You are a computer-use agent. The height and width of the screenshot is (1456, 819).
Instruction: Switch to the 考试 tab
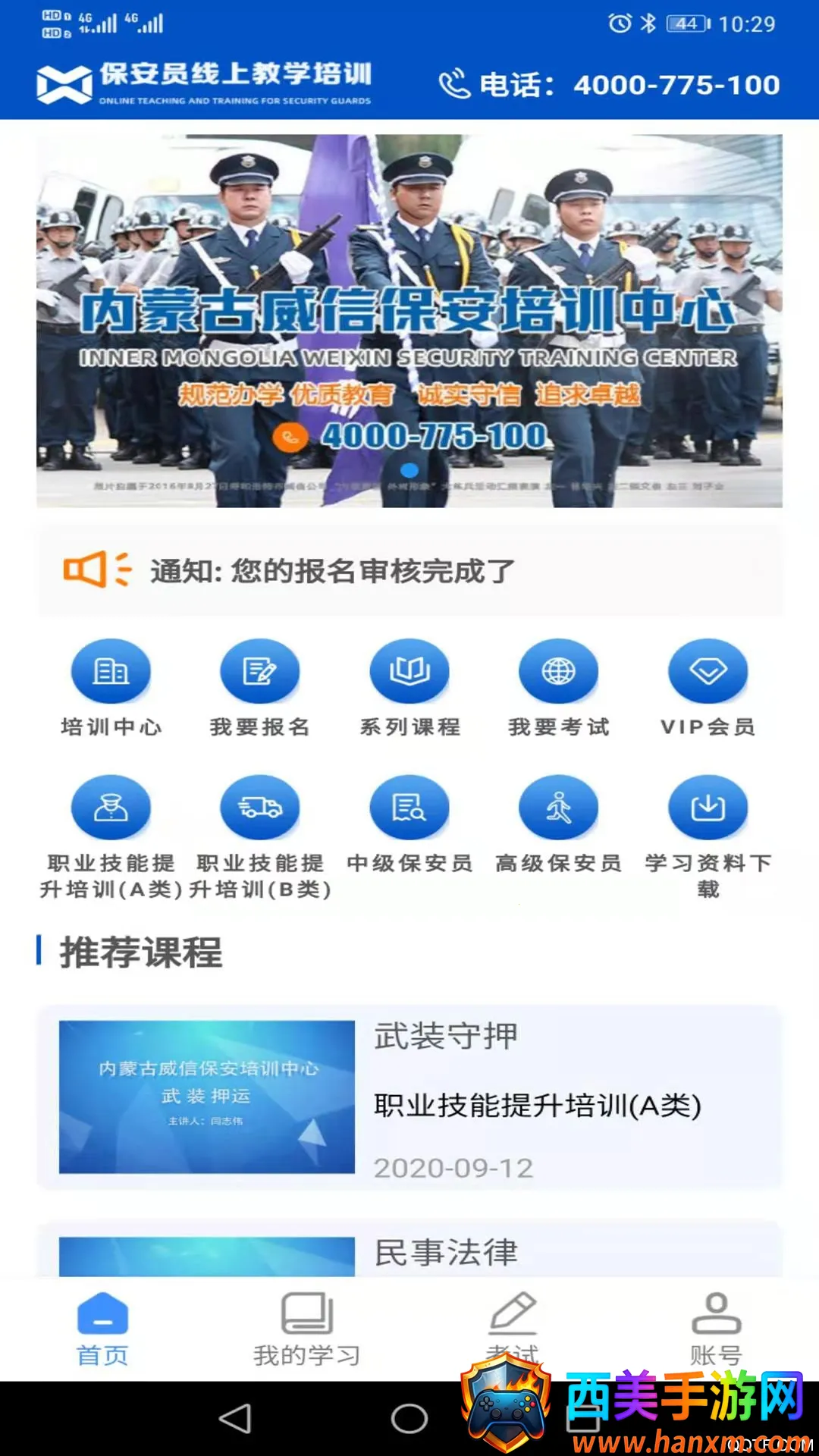pyautogui.click(x=513, y=1323)
